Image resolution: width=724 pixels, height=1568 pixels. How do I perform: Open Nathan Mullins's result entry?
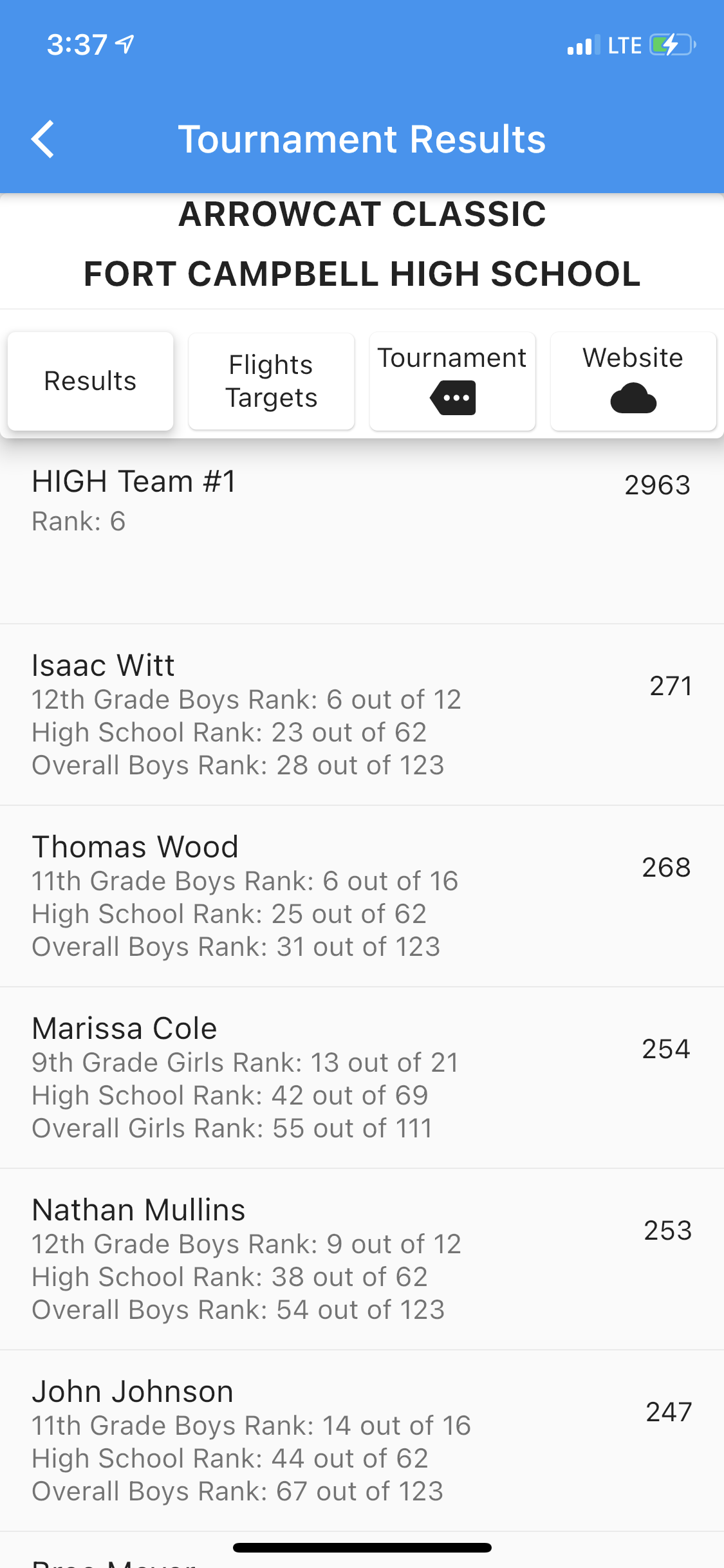360,1259
